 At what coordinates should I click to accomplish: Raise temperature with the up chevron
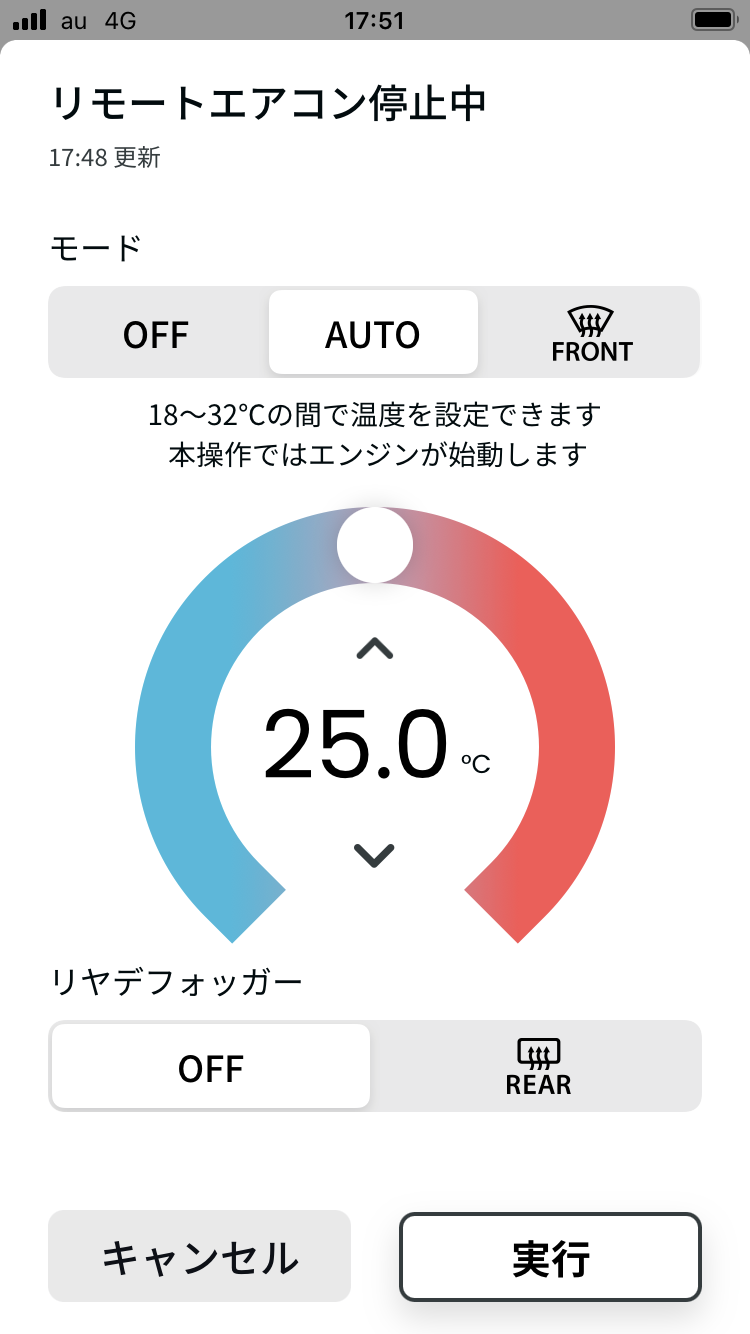(375, 649)
